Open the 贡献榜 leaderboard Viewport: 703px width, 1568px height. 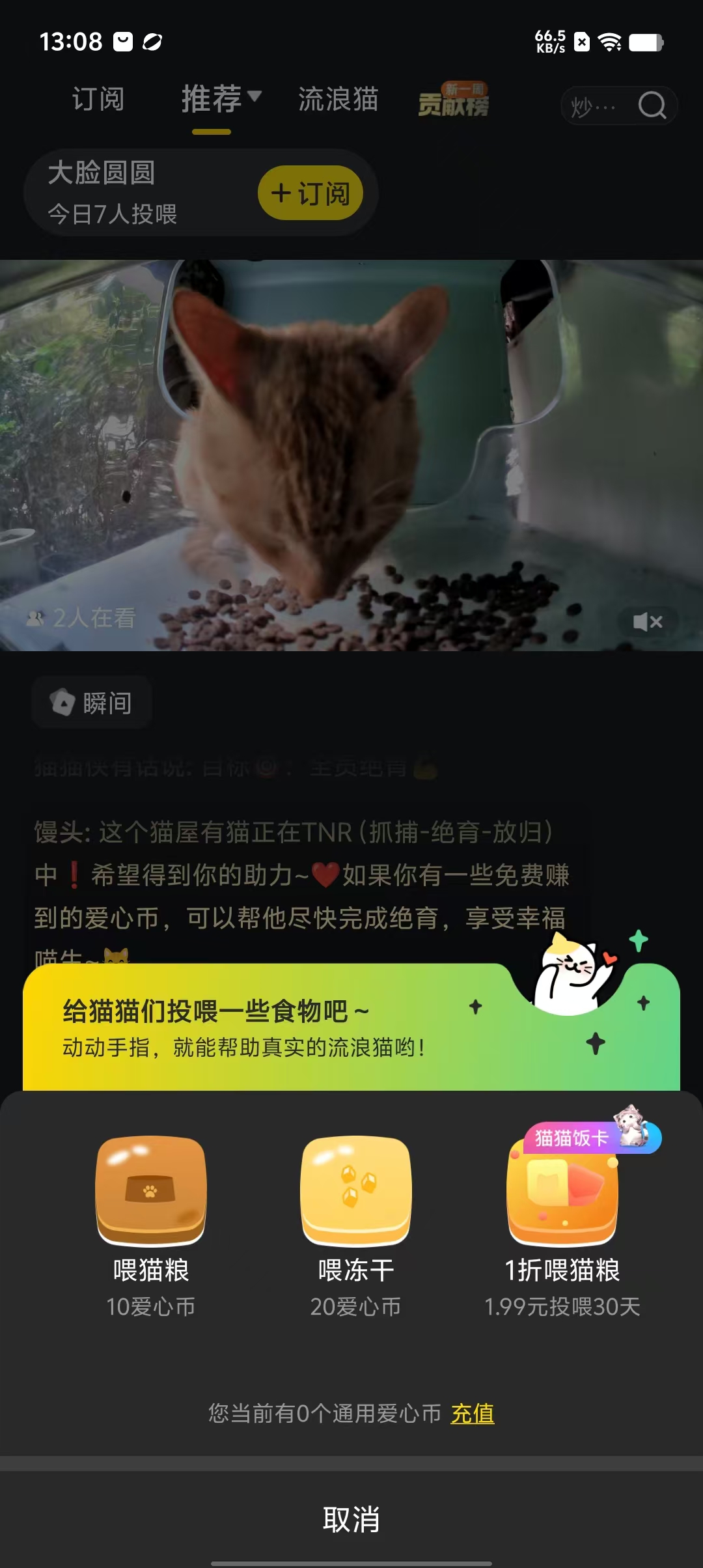[454, 101]
